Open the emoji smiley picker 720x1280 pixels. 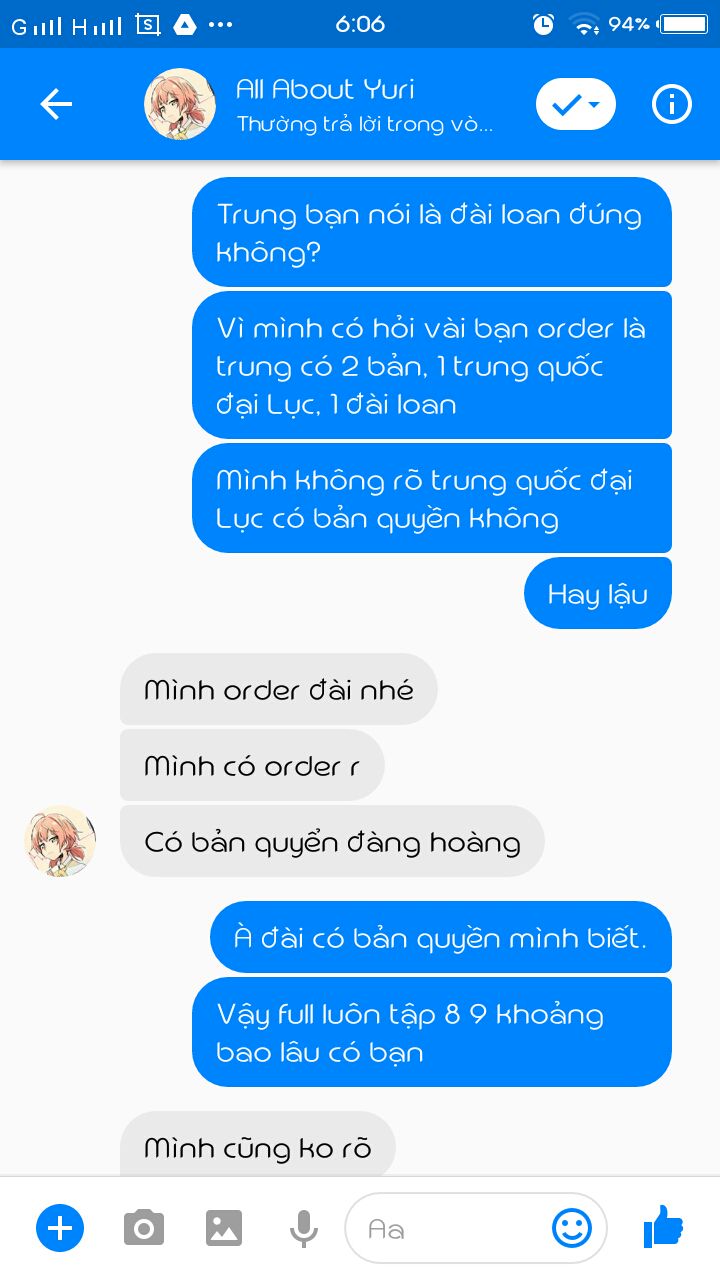pos(572,1228)
